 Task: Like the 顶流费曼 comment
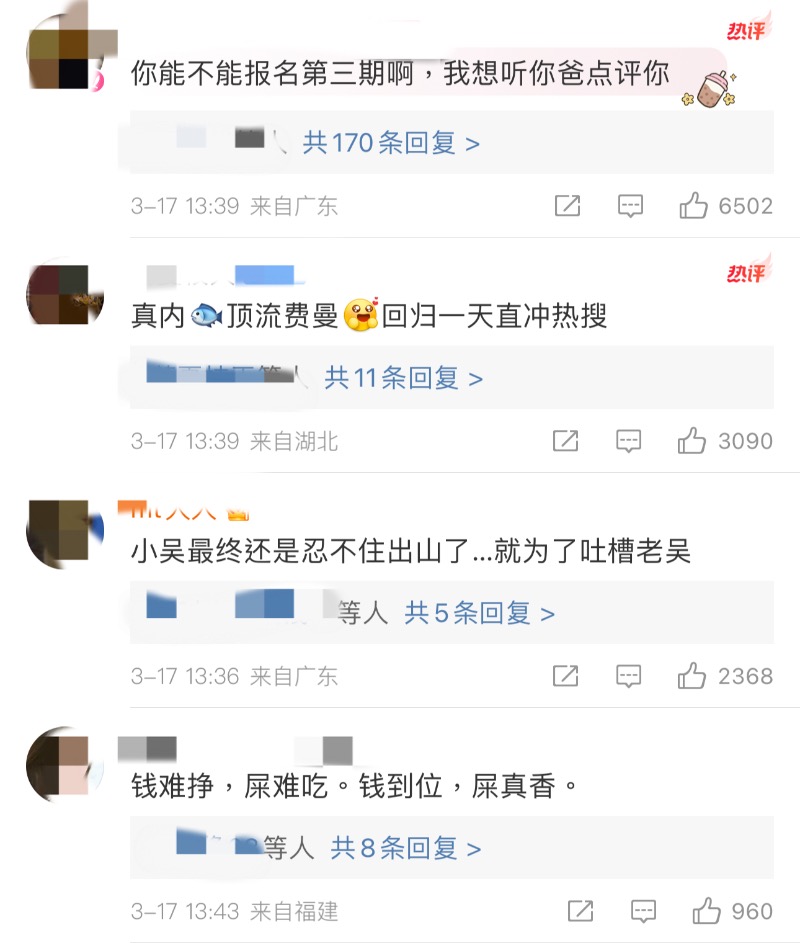[x=692, y=441]
